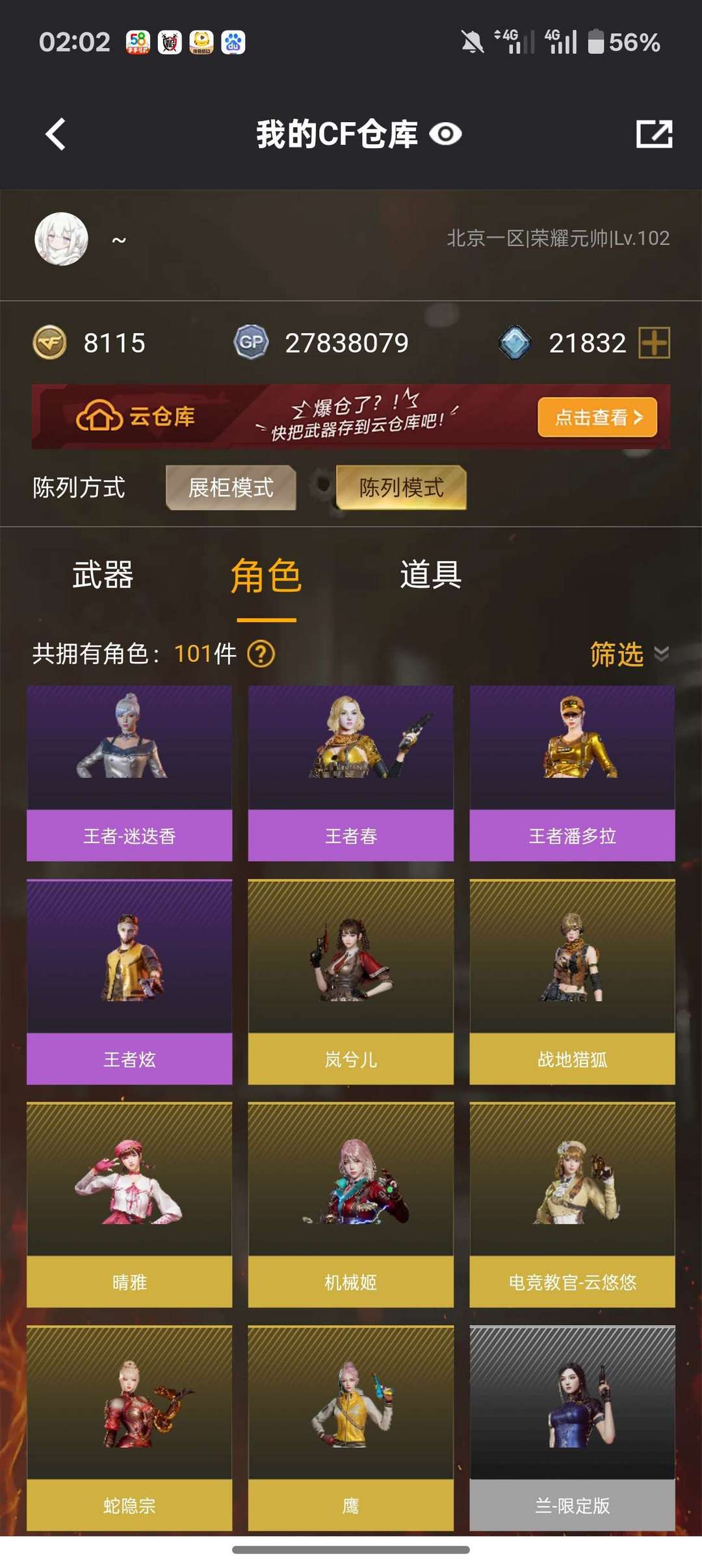Open the 兰-限定版 character card
Screen dimensions: 702x1568
tap(572, 1428)
